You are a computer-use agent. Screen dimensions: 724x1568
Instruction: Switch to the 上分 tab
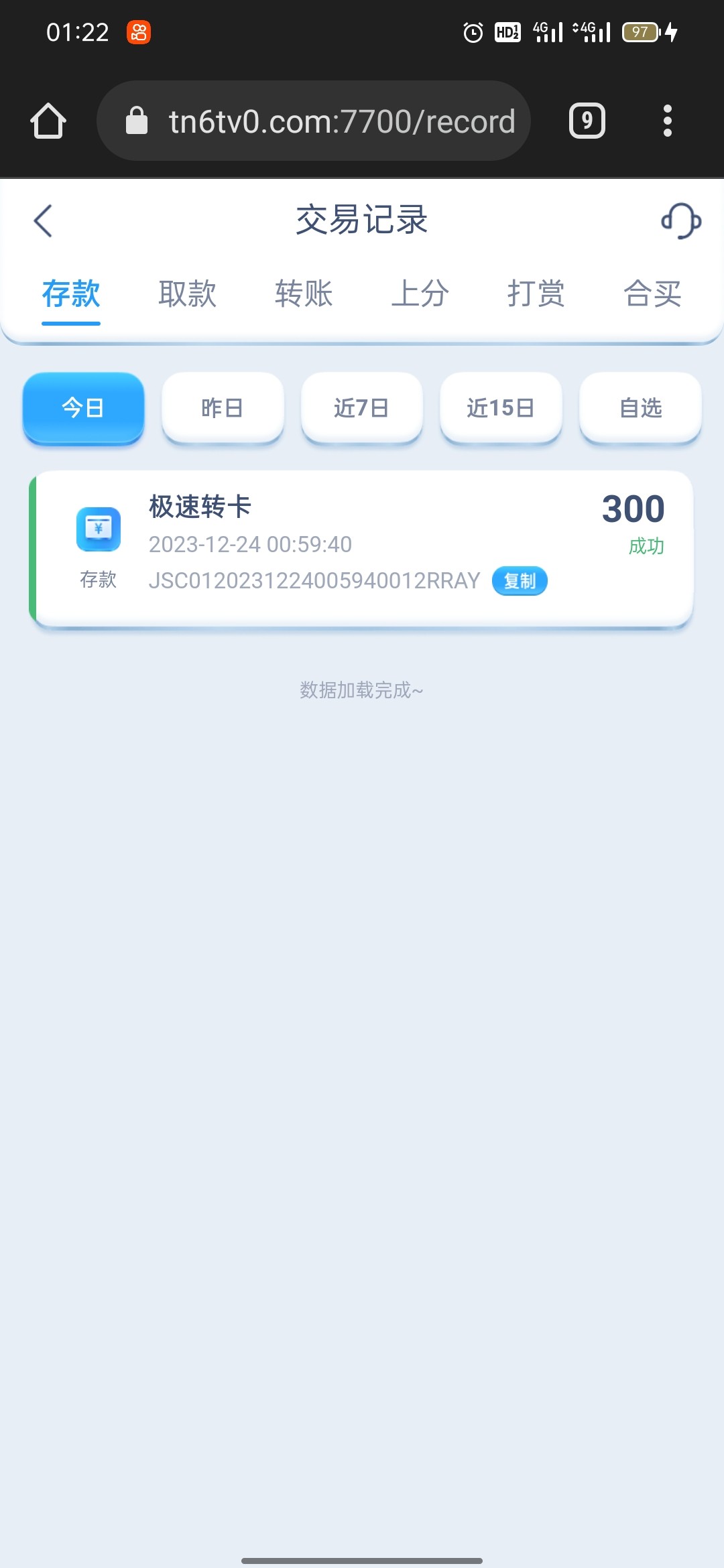(x=420, y=293)
